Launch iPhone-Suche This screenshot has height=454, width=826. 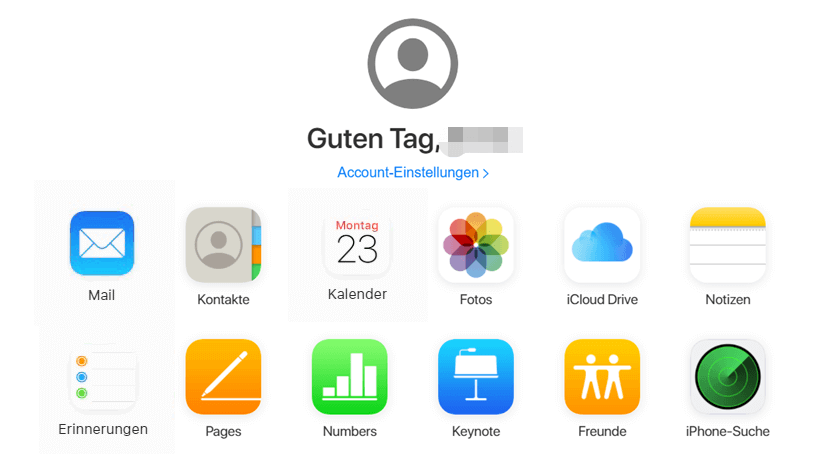727,377
